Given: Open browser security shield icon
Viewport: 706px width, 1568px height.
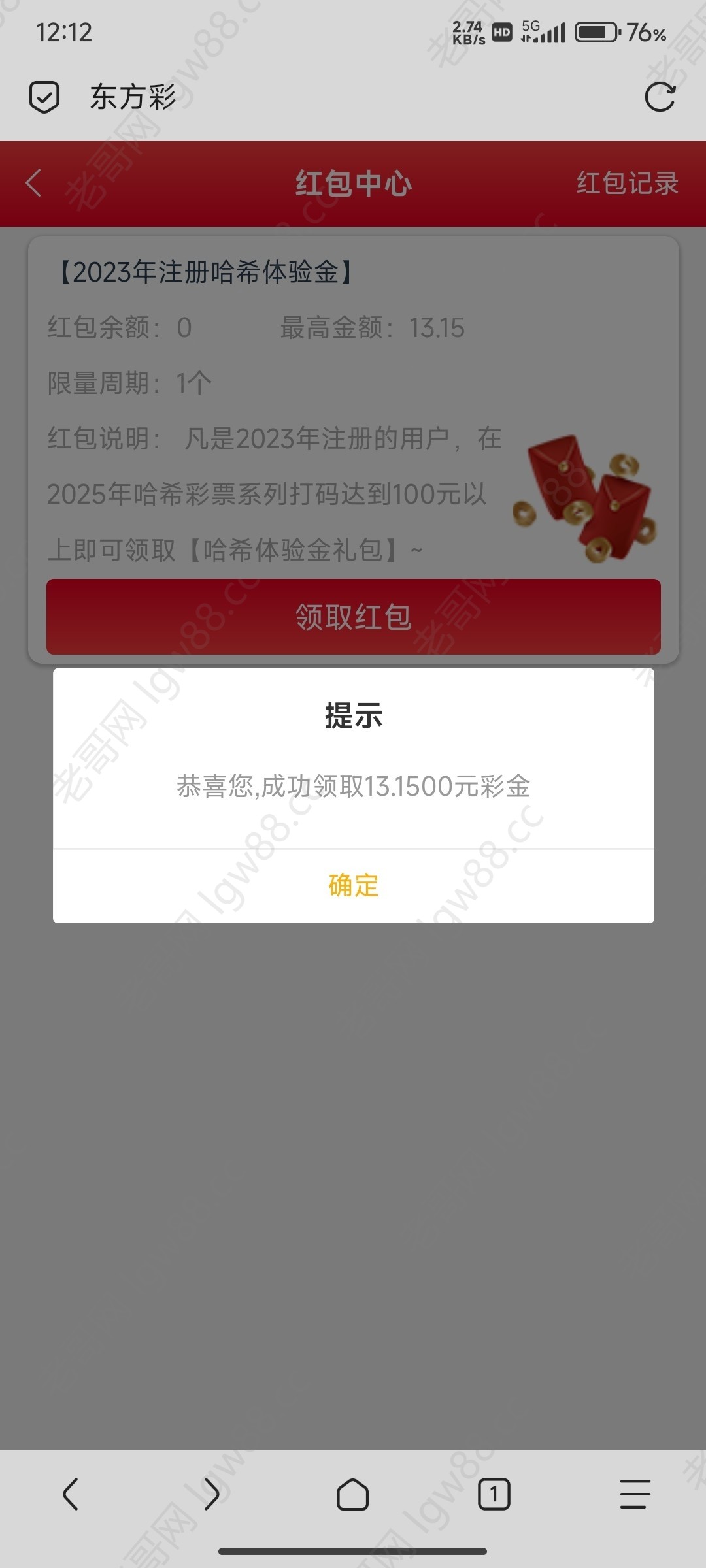Looking at the screenshot, I should coord(44,97).
